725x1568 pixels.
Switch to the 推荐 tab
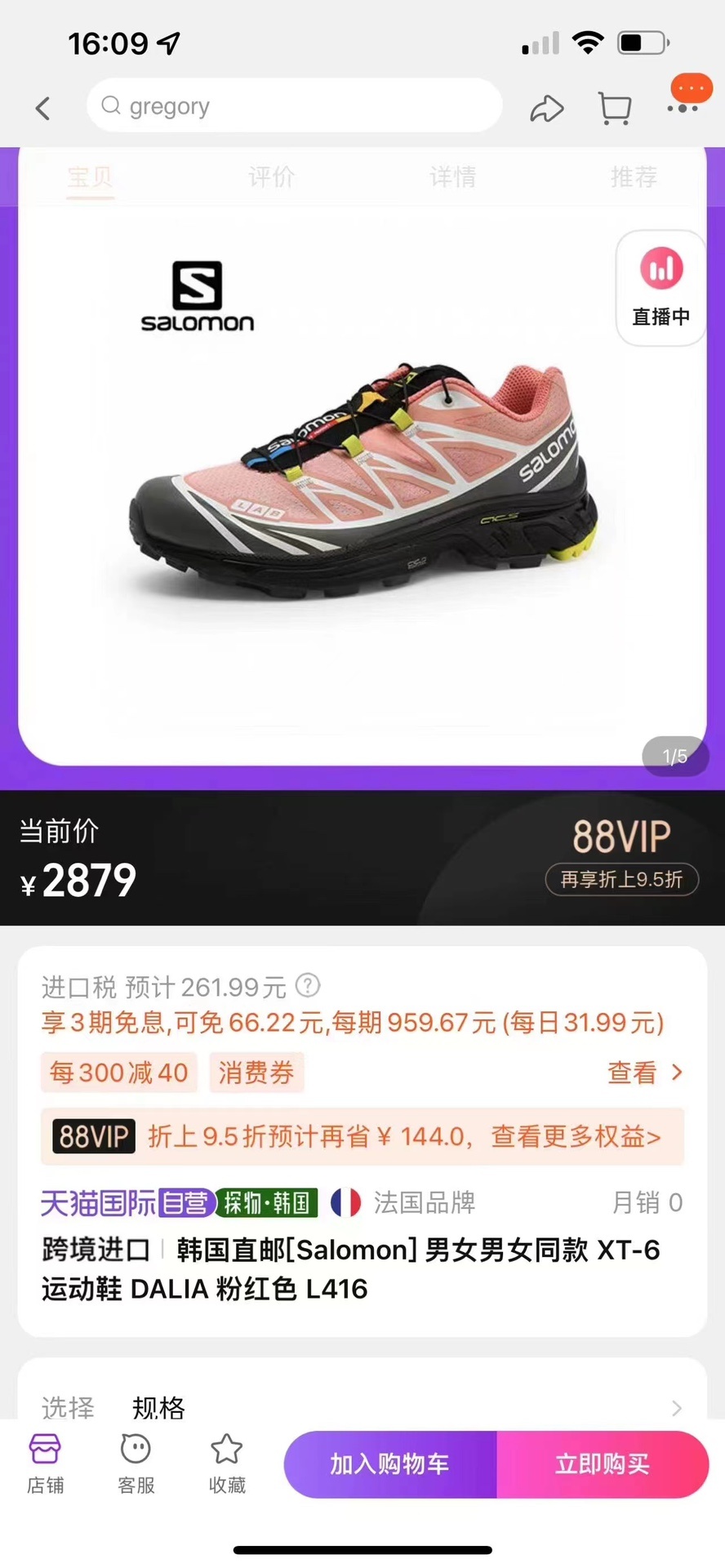tap(634, 176)
